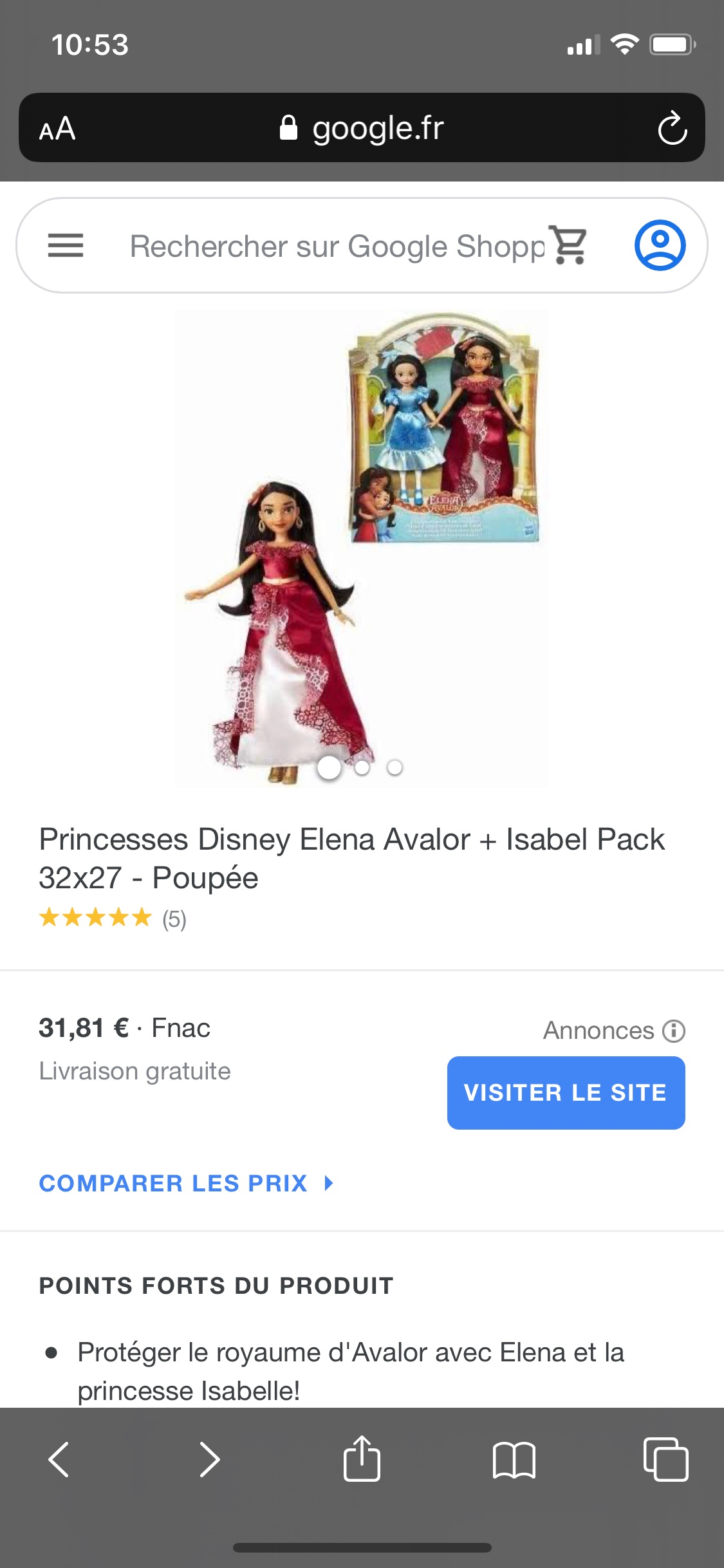This screenshot has height=1568, width=724.
Task: Reload the page in Safari
Action: point(672,128)
